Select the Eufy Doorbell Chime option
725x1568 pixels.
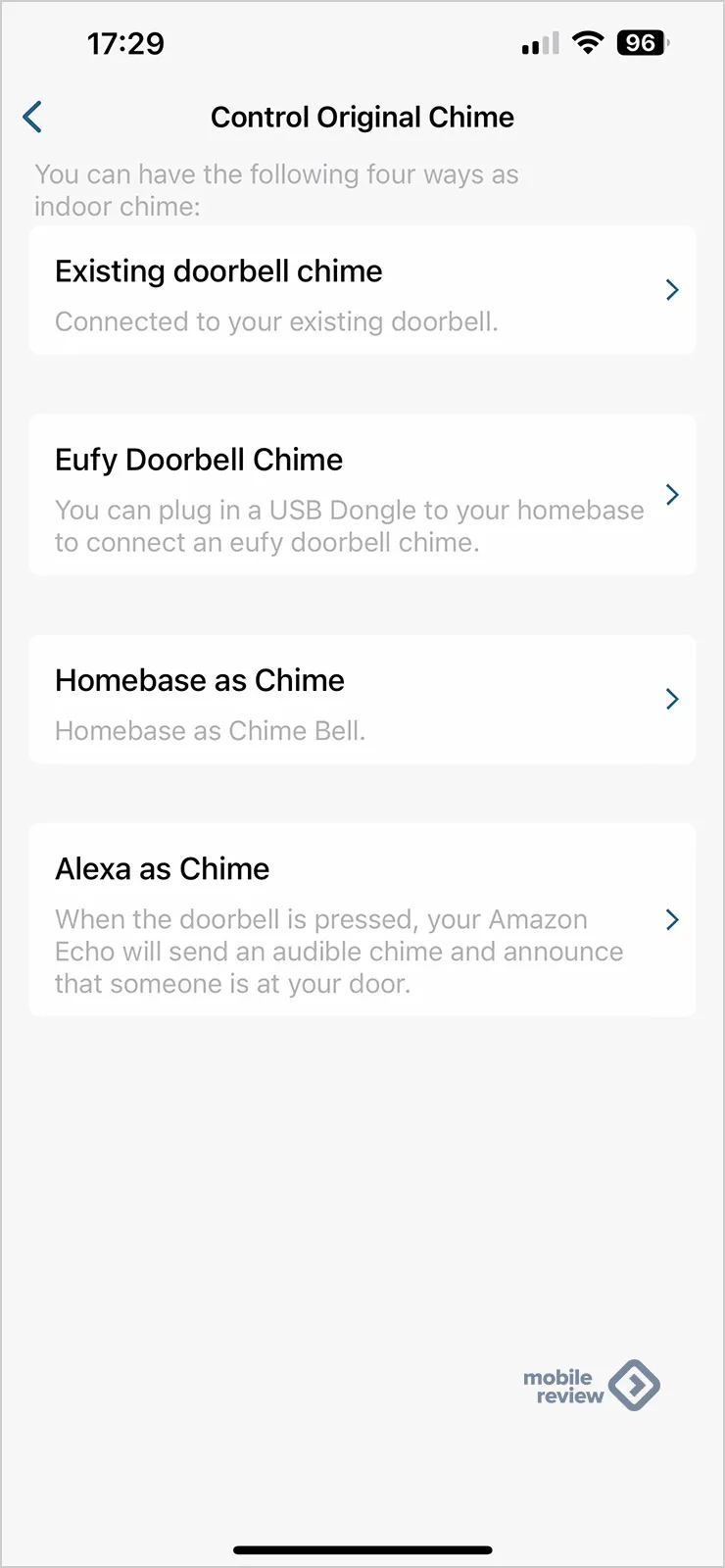point(362,494)
